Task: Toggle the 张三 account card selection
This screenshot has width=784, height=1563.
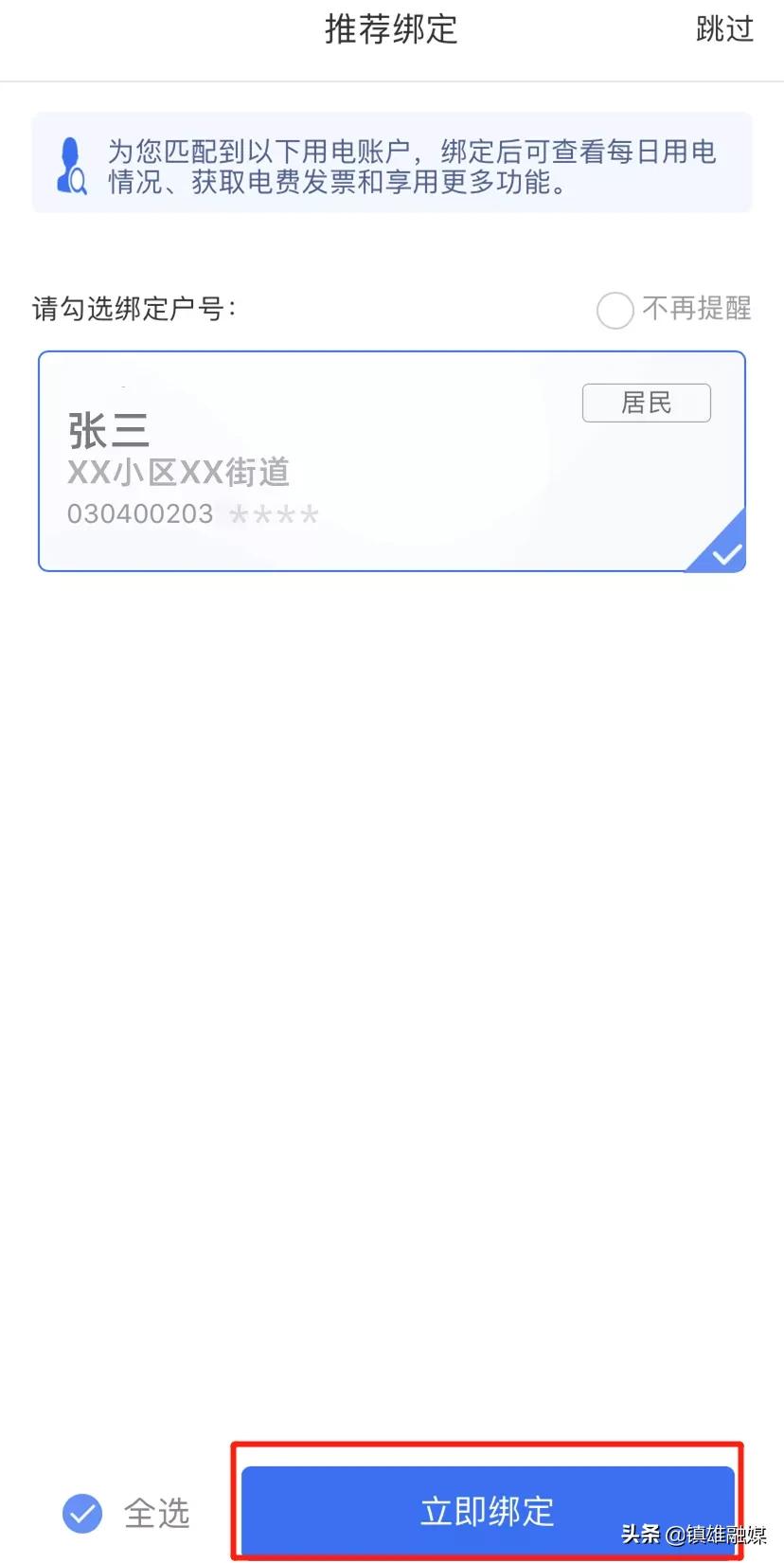Action: tap(392, 461)
